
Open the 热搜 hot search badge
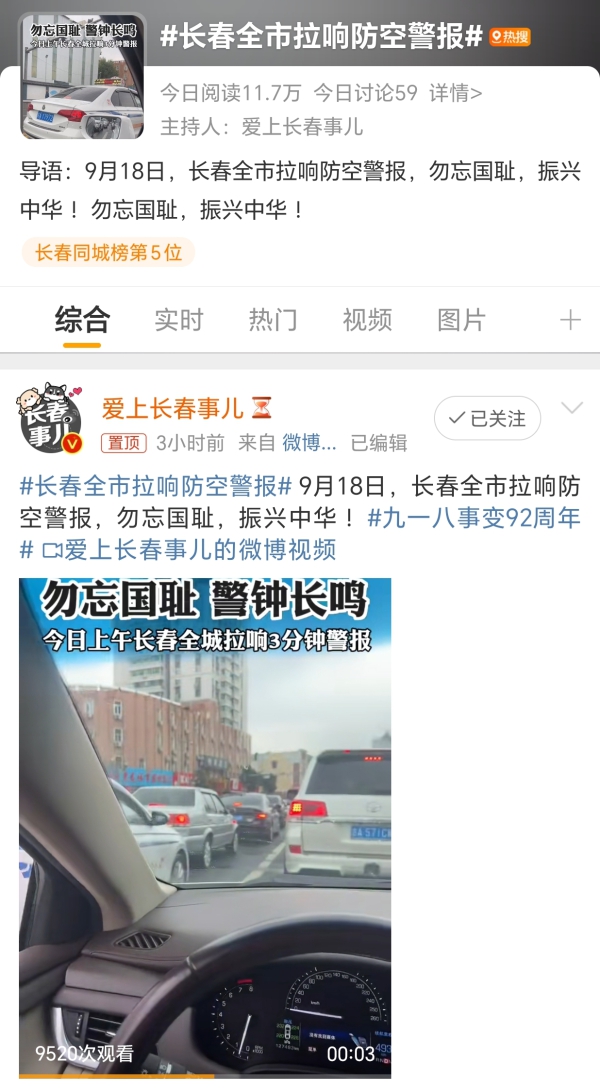(x=510, y=37)
